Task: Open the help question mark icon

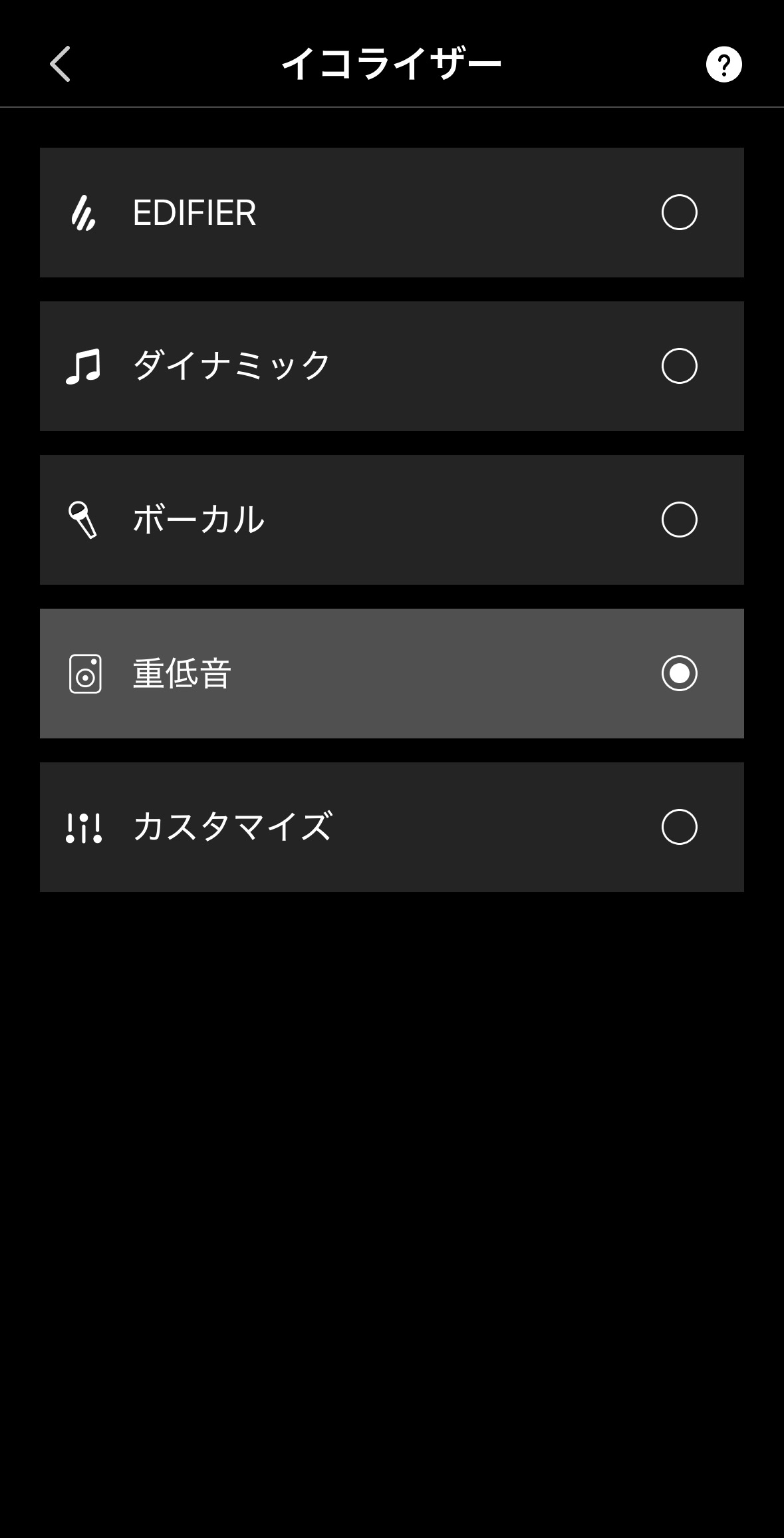Action: pos(724,65)
